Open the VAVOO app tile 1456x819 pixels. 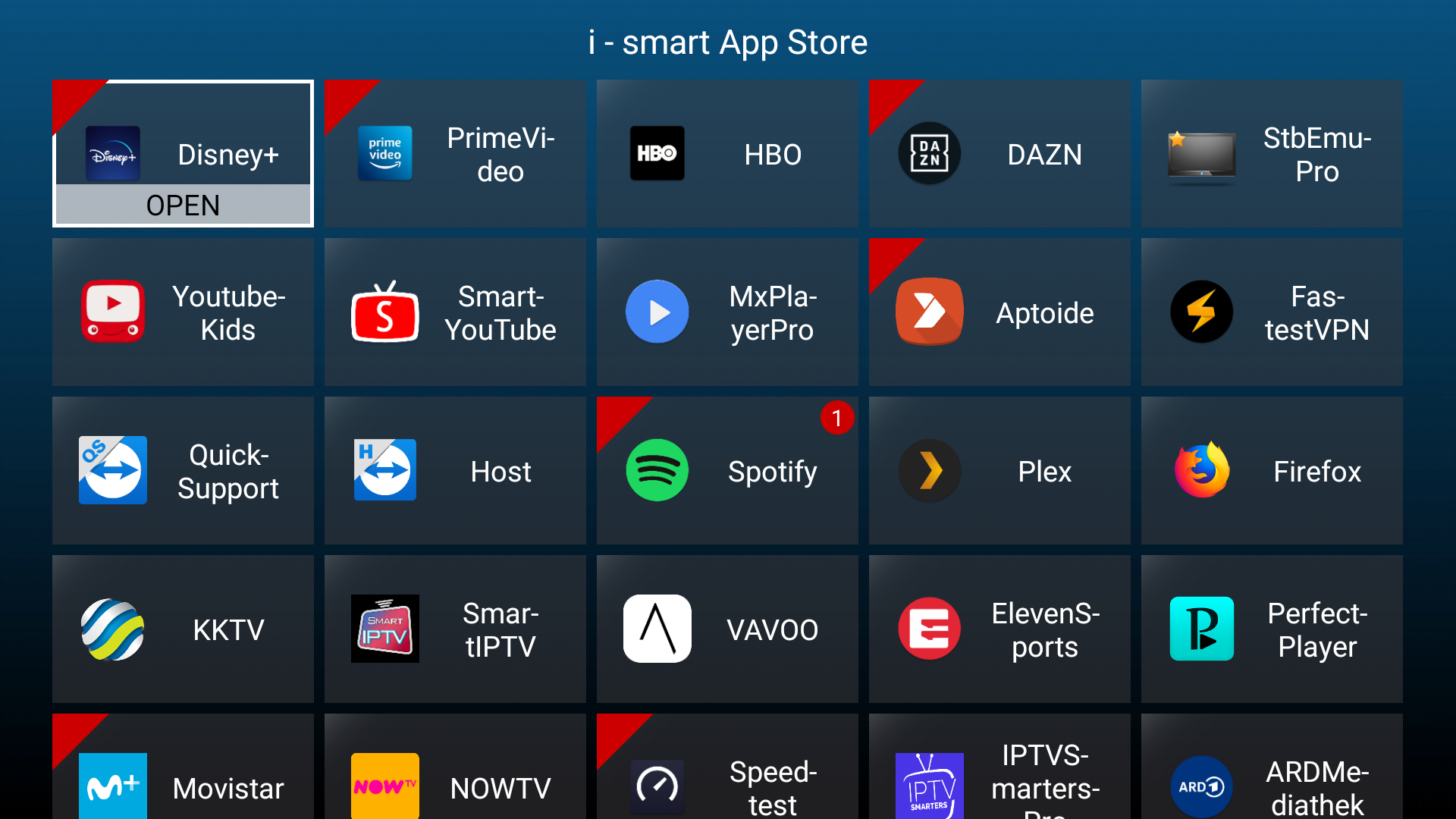coord(727,629)
